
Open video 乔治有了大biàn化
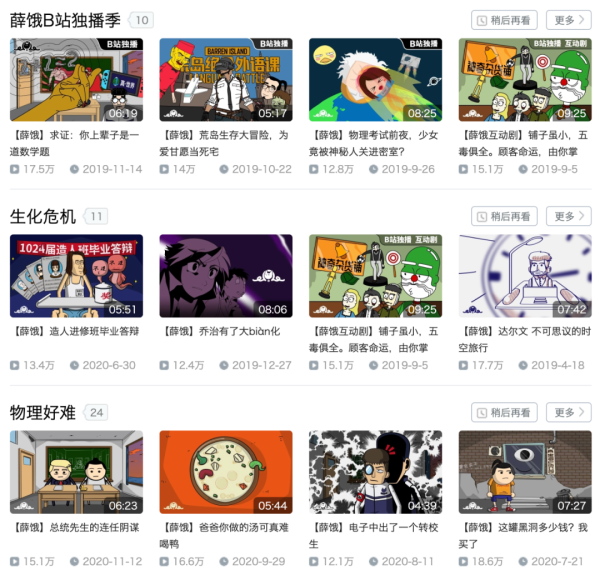pos(226,276)
